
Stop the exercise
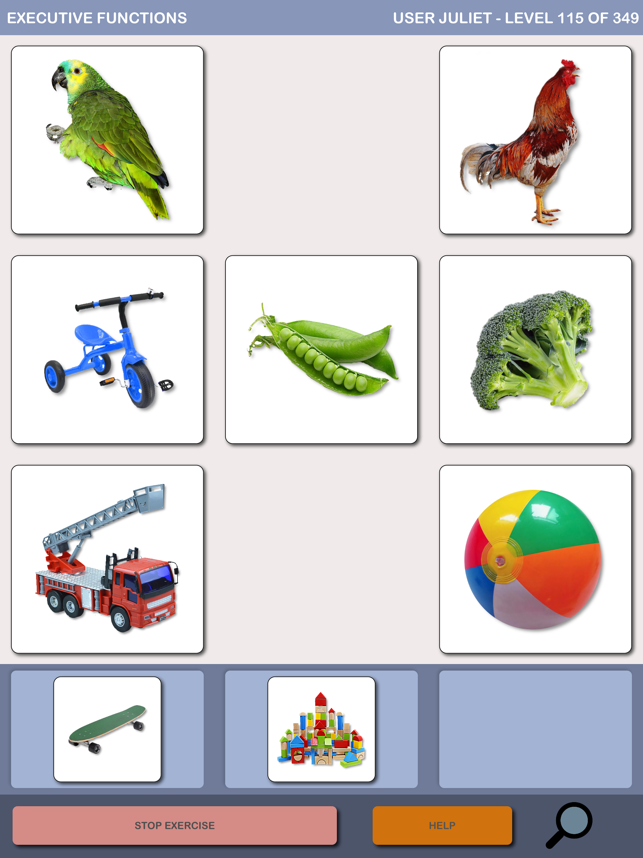[x=175, y=826]
